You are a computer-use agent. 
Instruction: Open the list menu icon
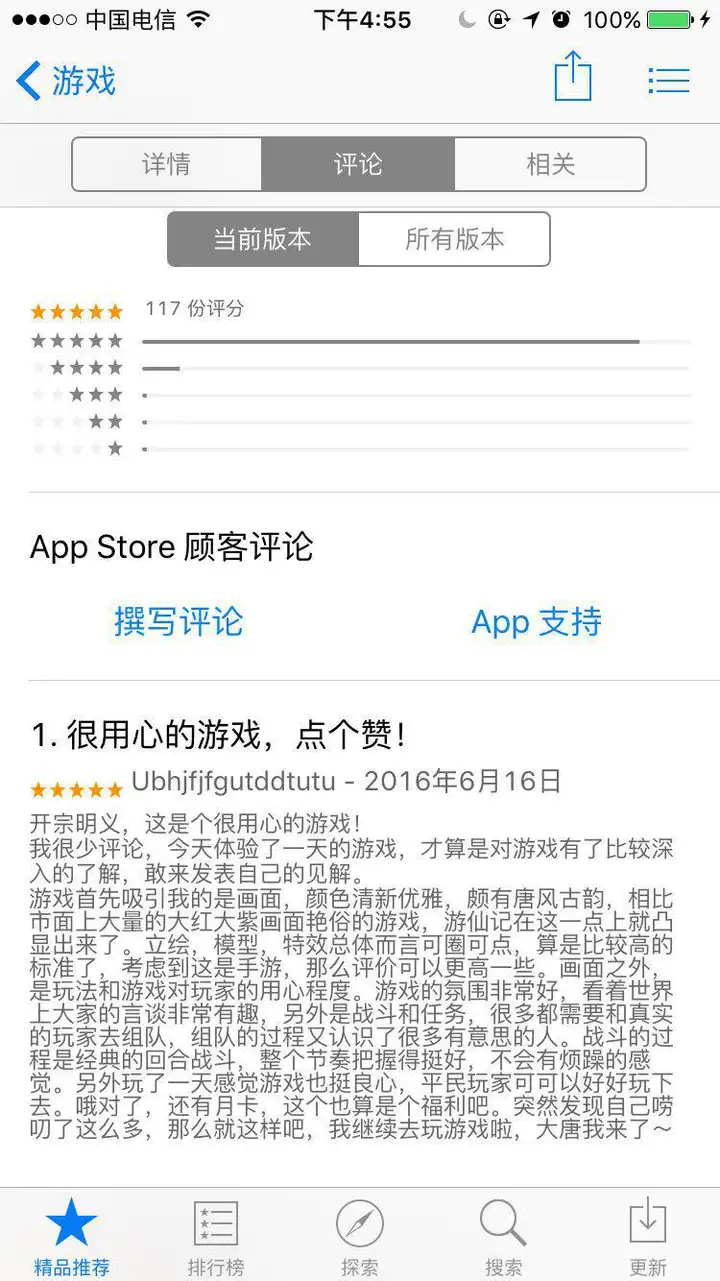pyautogui.click(x=668, y=80)
